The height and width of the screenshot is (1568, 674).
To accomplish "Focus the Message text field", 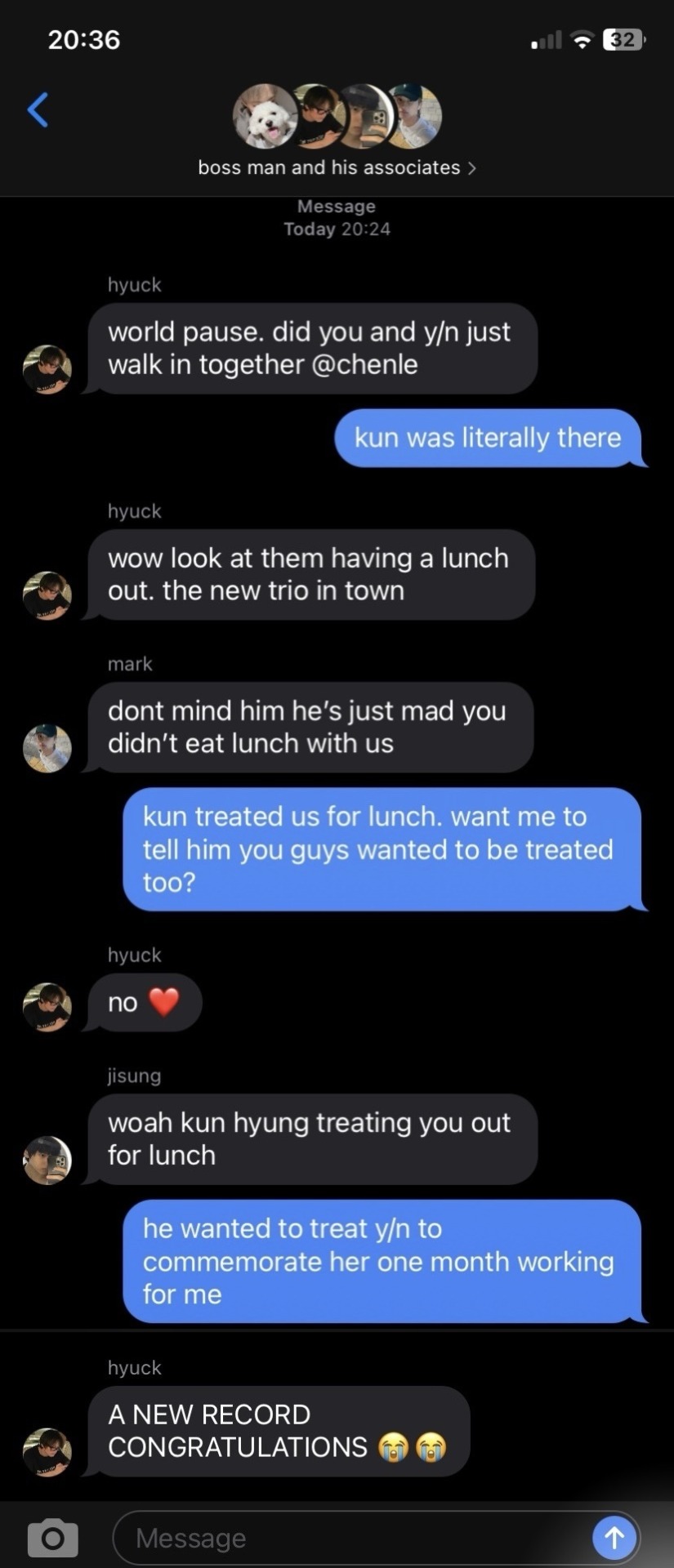I will tap(351, 1538).
